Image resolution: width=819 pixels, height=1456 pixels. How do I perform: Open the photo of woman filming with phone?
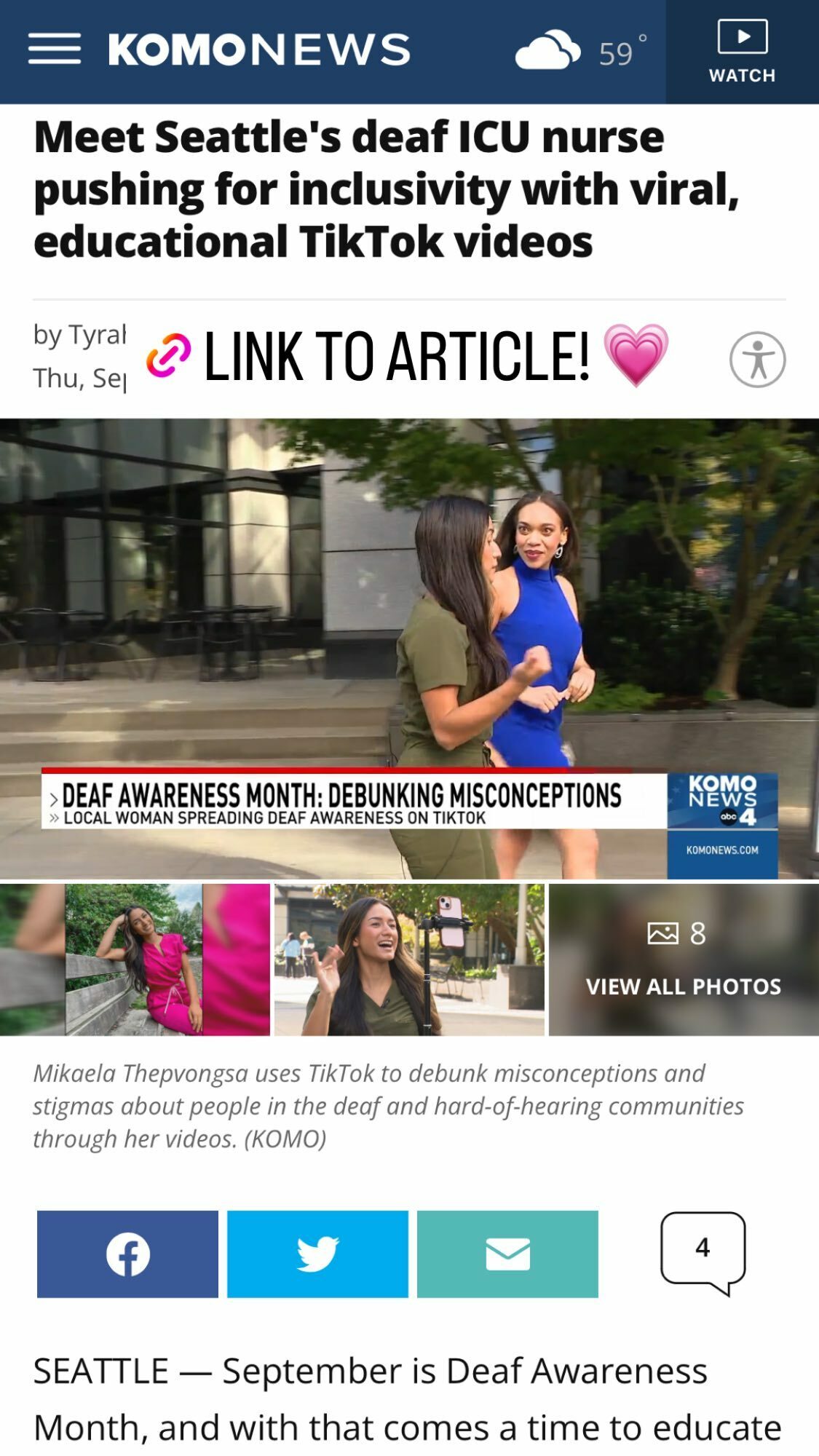409,960
